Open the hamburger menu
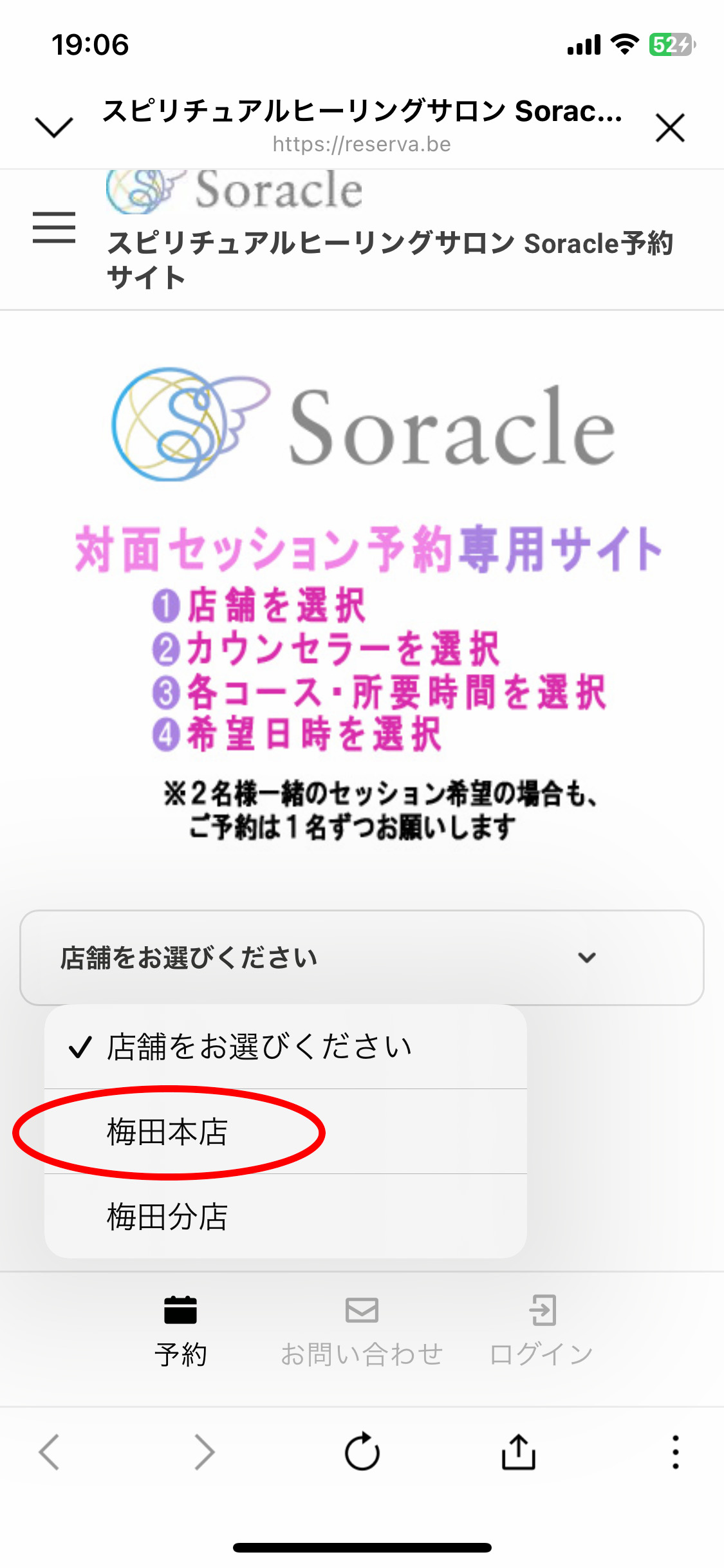Image resolution: width=724 pixels, height=1568 pixels. tap(54, 228)
